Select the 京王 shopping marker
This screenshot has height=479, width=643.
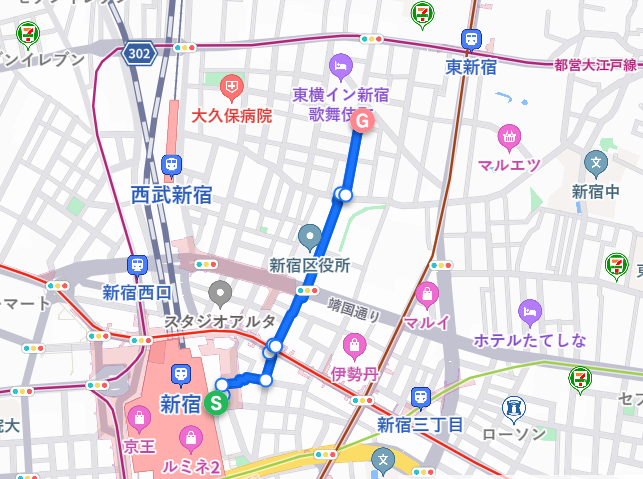click(x=140, y=416)
